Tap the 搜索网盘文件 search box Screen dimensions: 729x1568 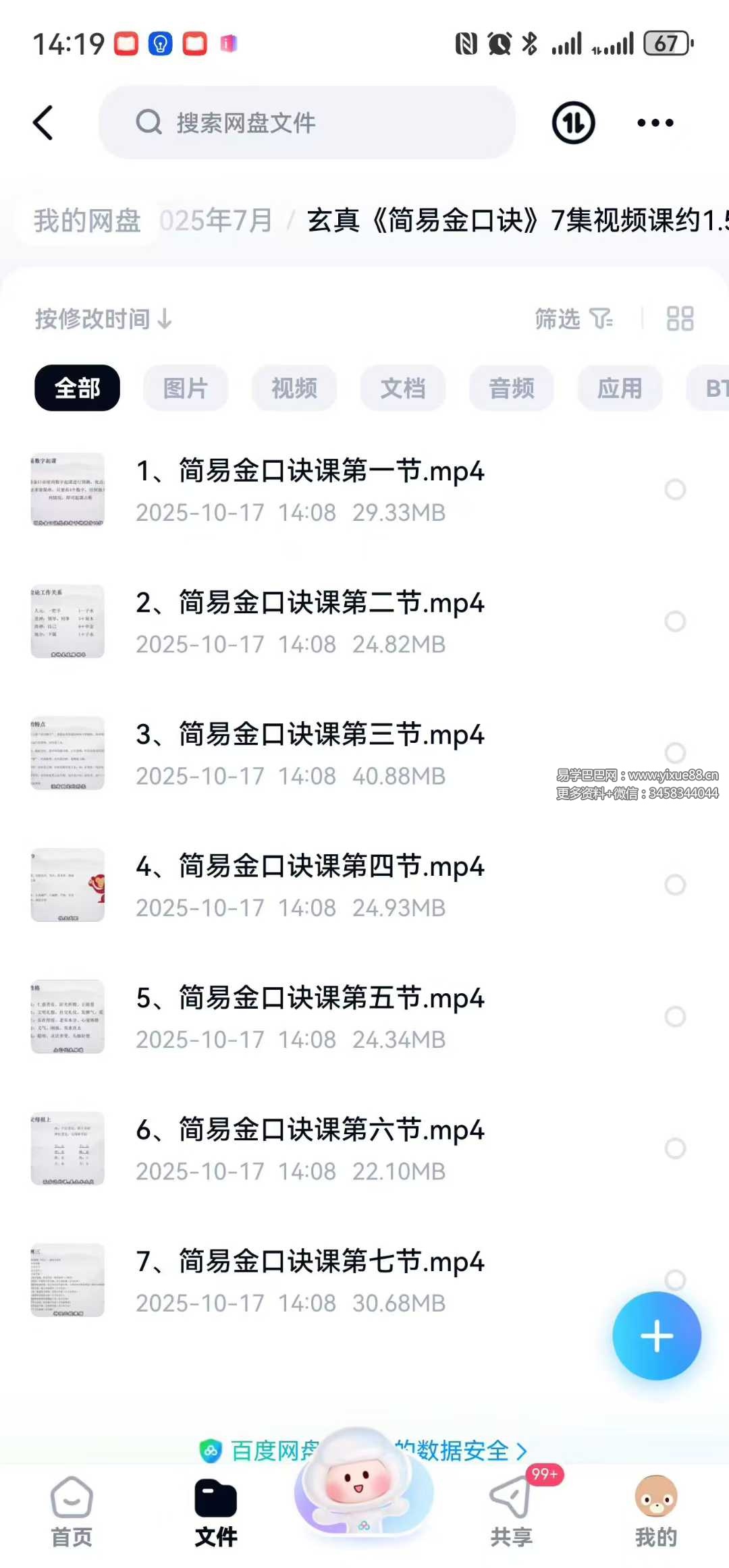[307, 123]
